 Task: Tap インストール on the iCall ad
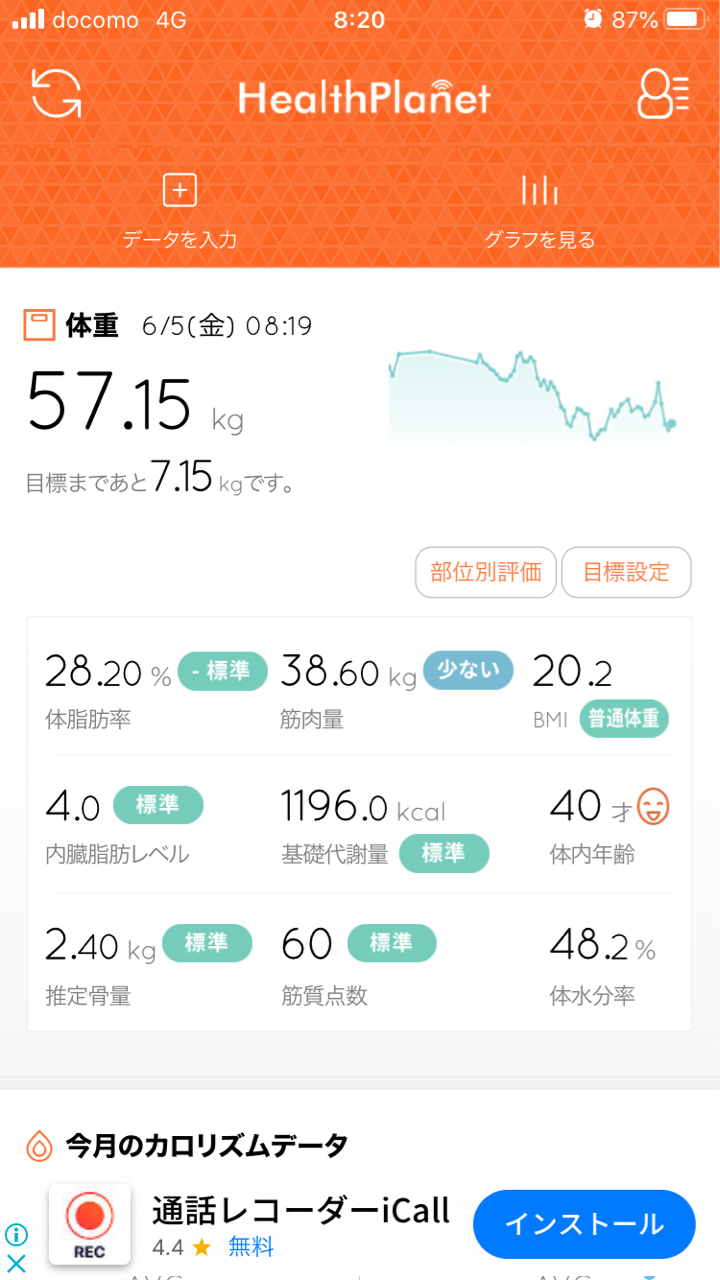pos(584,1224)
